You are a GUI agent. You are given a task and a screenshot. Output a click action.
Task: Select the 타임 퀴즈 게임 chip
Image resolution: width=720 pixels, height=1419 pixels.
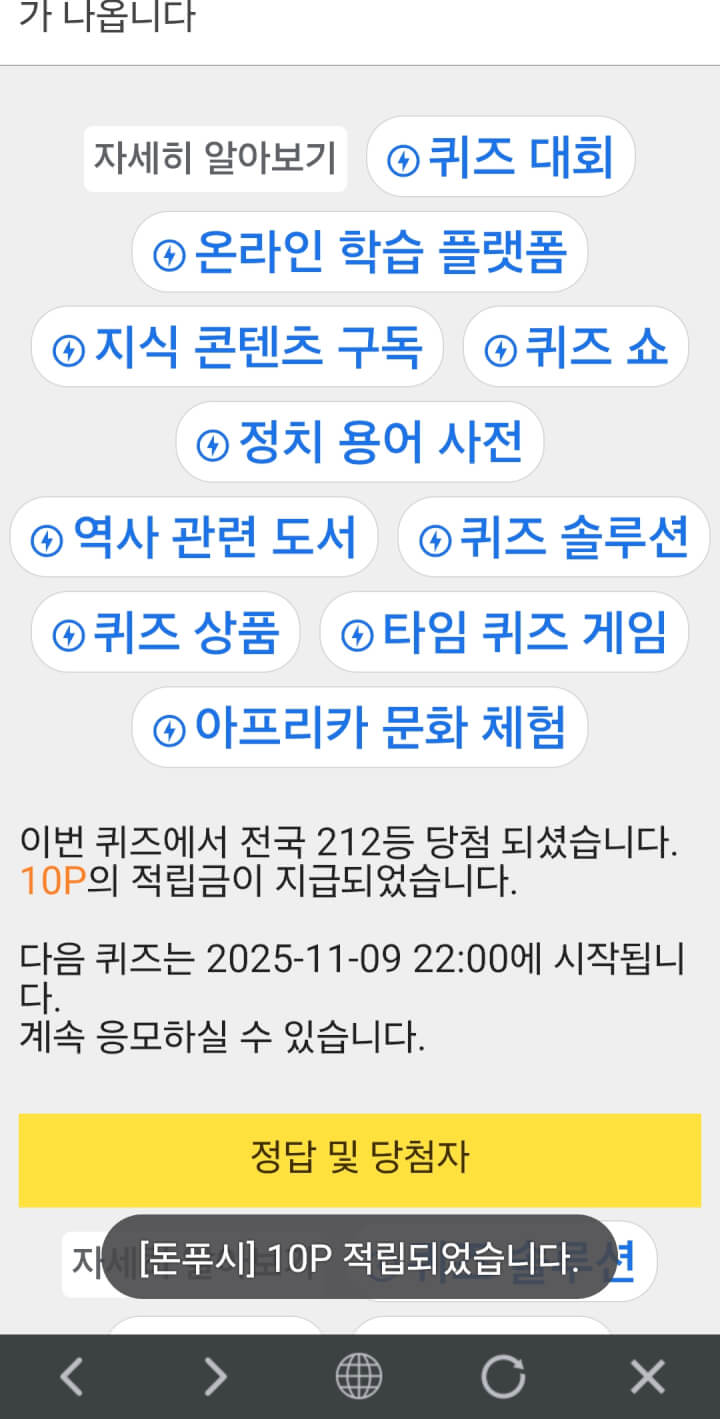(x=504, y=632)
